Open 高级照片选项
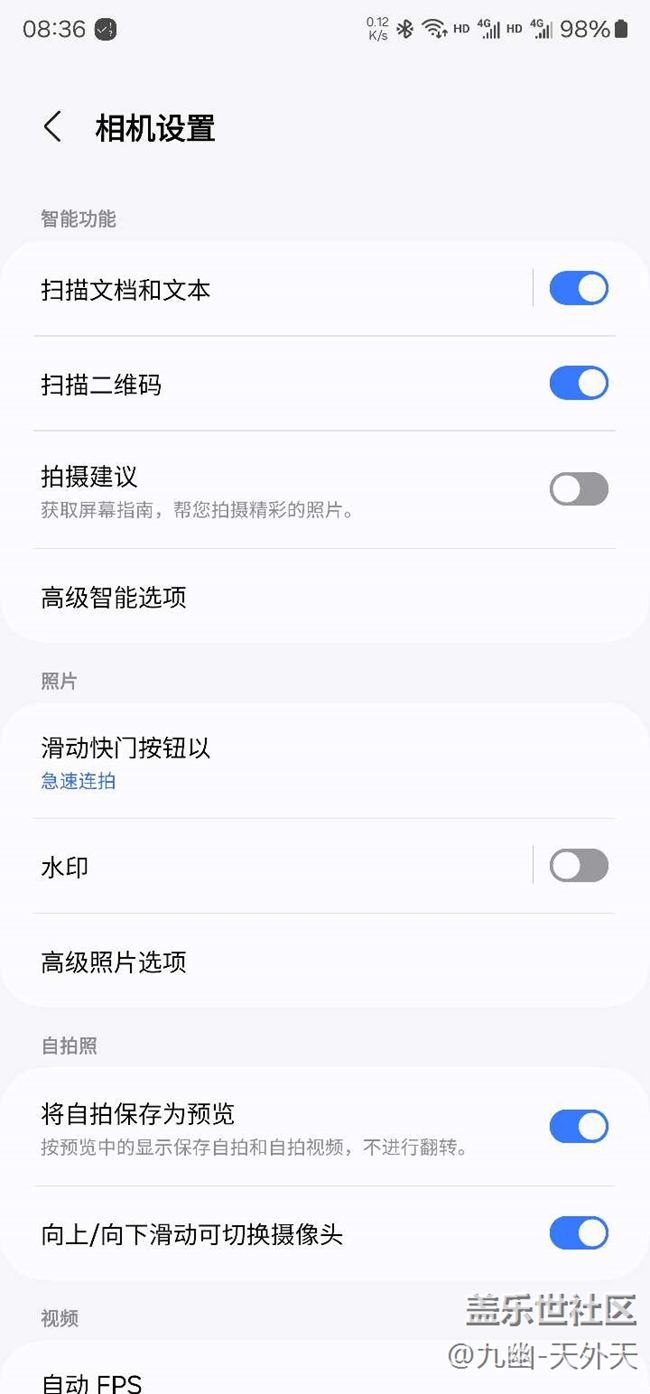The width and height of the screenshot is (650, 1394). (325, 961)
